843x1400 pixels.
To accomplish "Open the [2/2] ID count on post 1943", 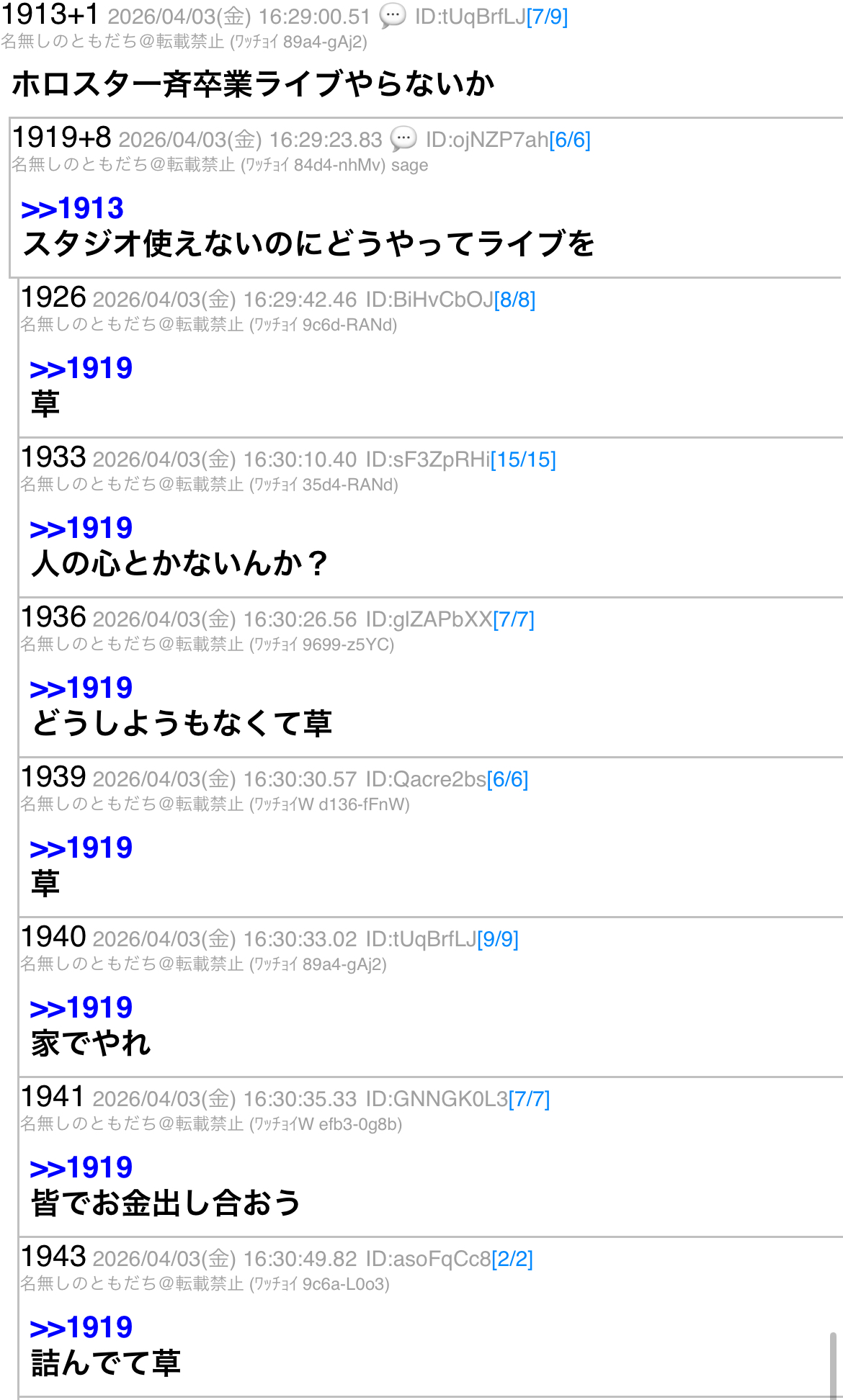I will (x=512, y=1259).
